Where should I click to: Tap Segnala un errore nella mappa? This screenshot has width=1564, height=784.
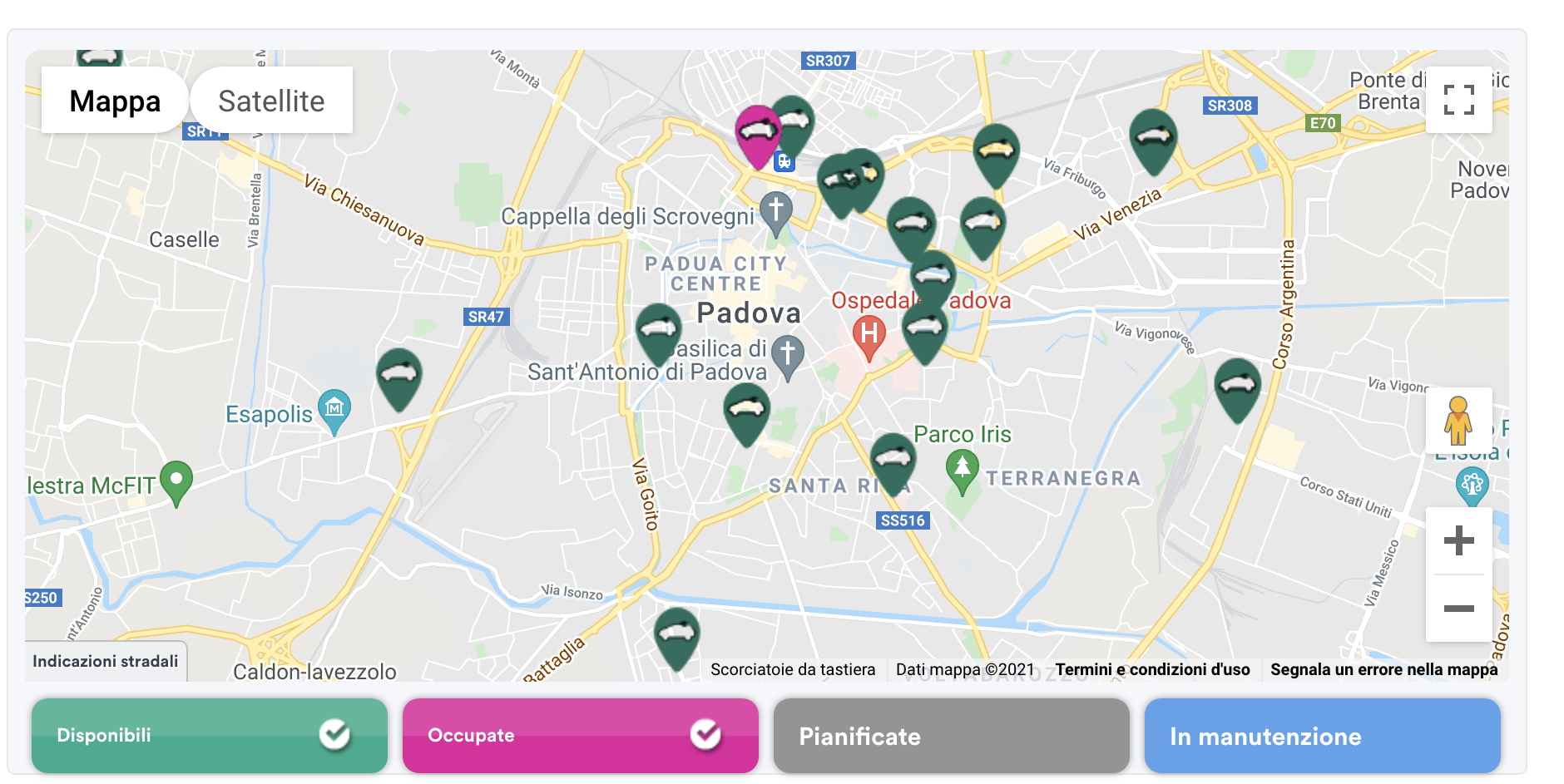point(1383,669)
